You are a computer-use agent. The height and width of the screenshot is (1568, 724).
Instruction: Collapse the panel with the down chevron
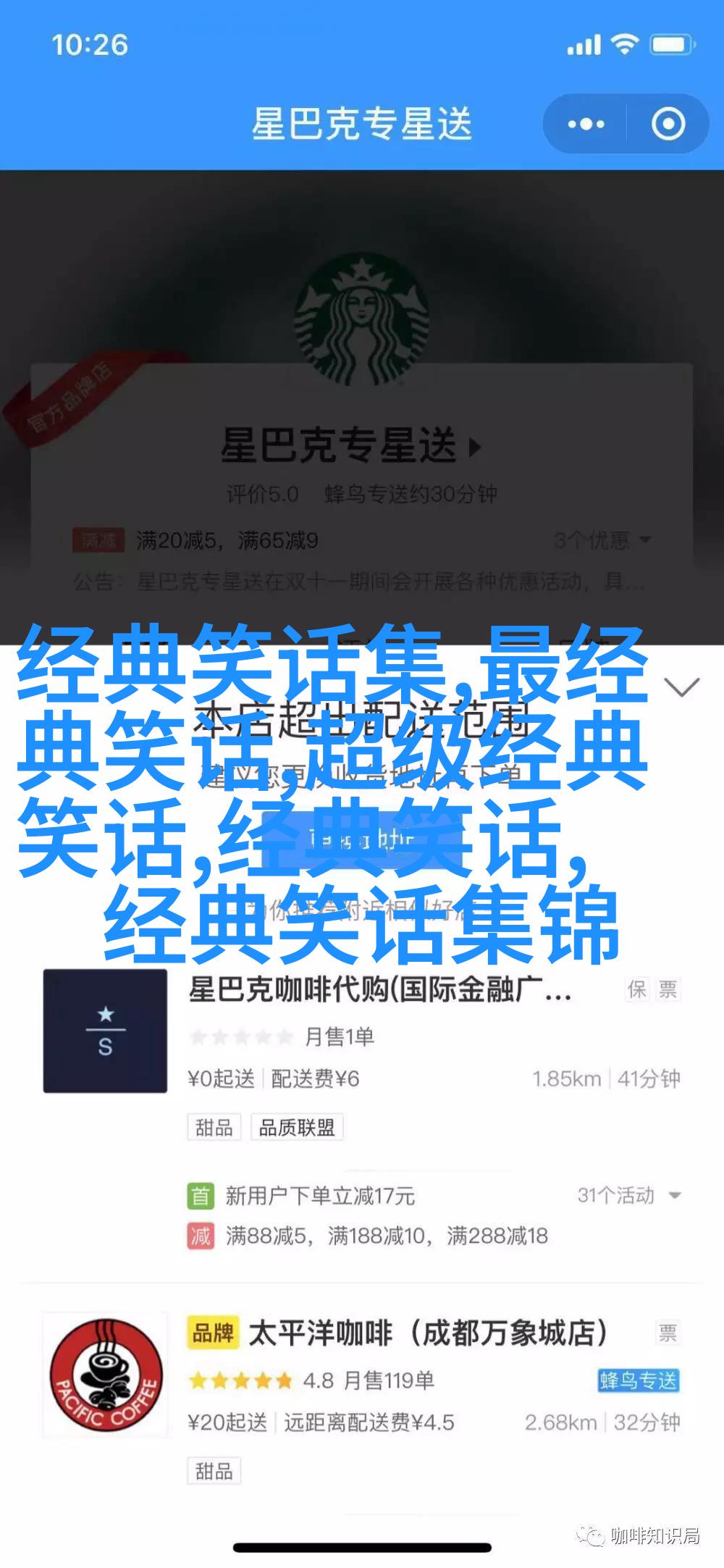click(681, 687)
